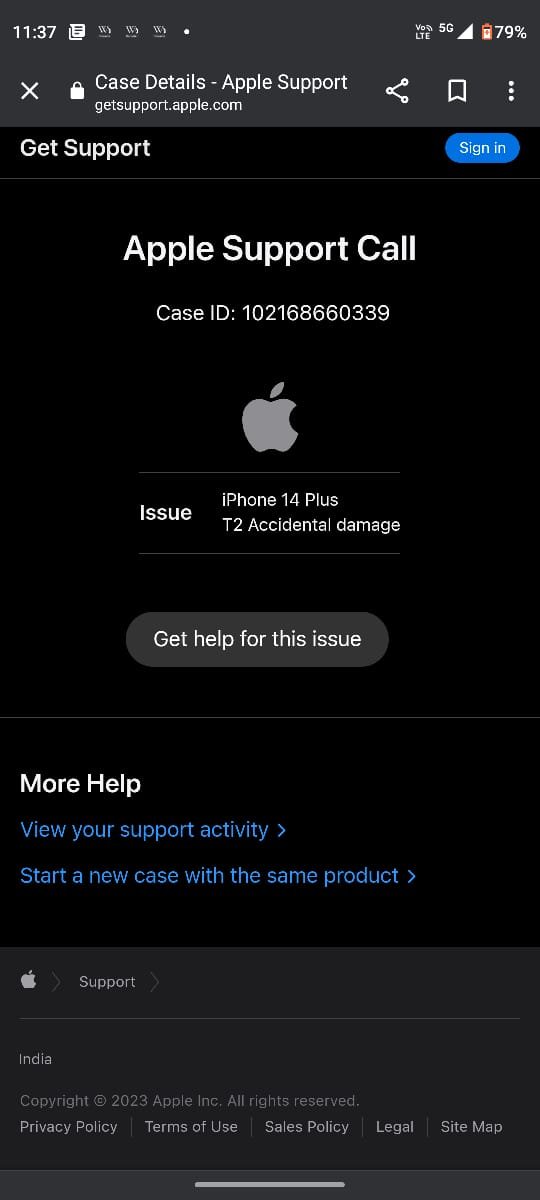Tap the Sign in button
Image resolution: width=540 pixels, height=1200 pixels.
(x=482, y=148)
